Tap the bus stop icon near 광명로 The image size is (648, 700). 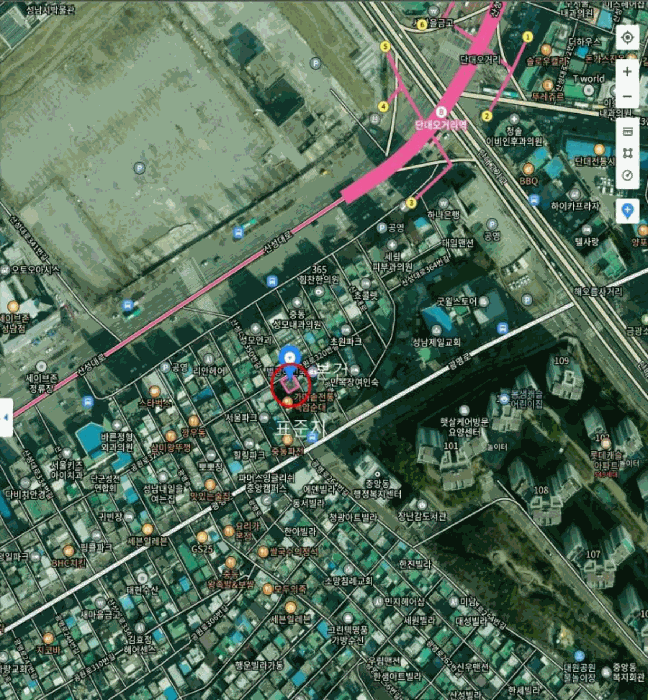(x=503, y=329)
